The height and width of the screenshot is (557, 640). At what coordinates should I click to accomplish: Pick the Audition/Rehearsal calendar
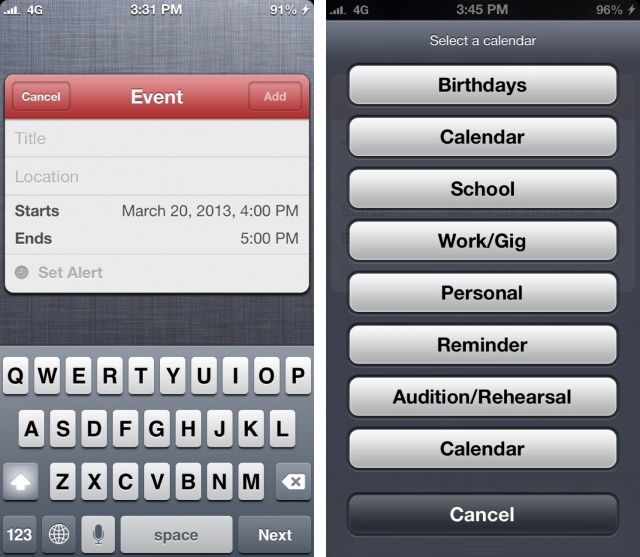click(482, 397)
